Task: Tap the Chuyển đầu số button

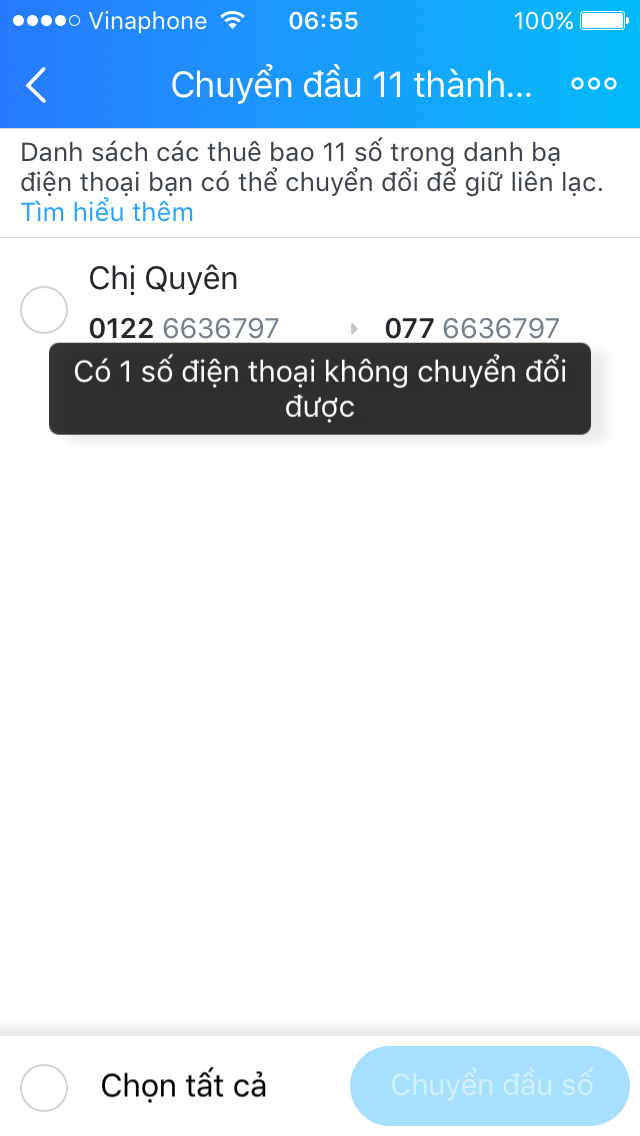Action: (490, 1085)
